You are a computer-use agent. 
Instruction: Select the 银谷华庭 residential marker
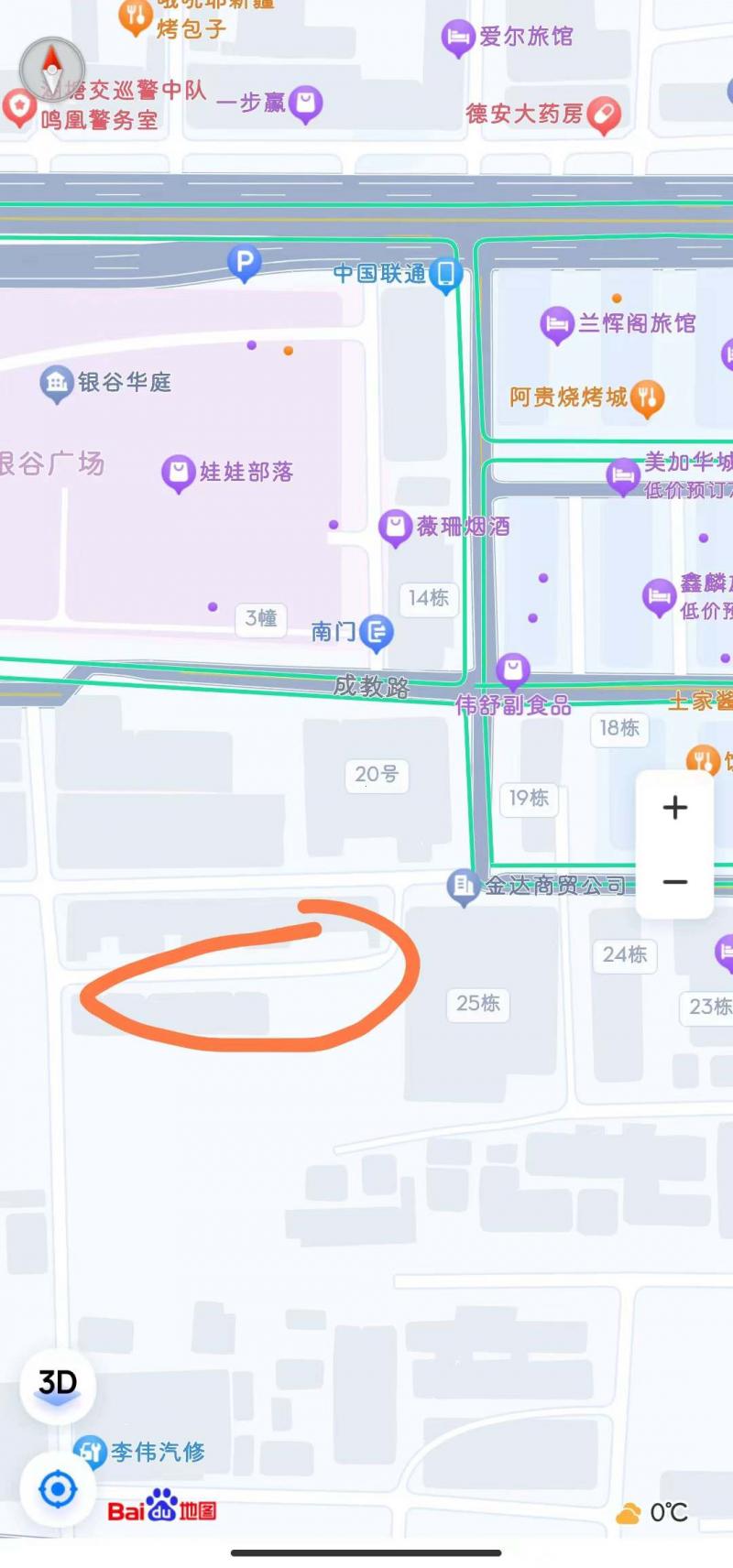coord(57,382)
